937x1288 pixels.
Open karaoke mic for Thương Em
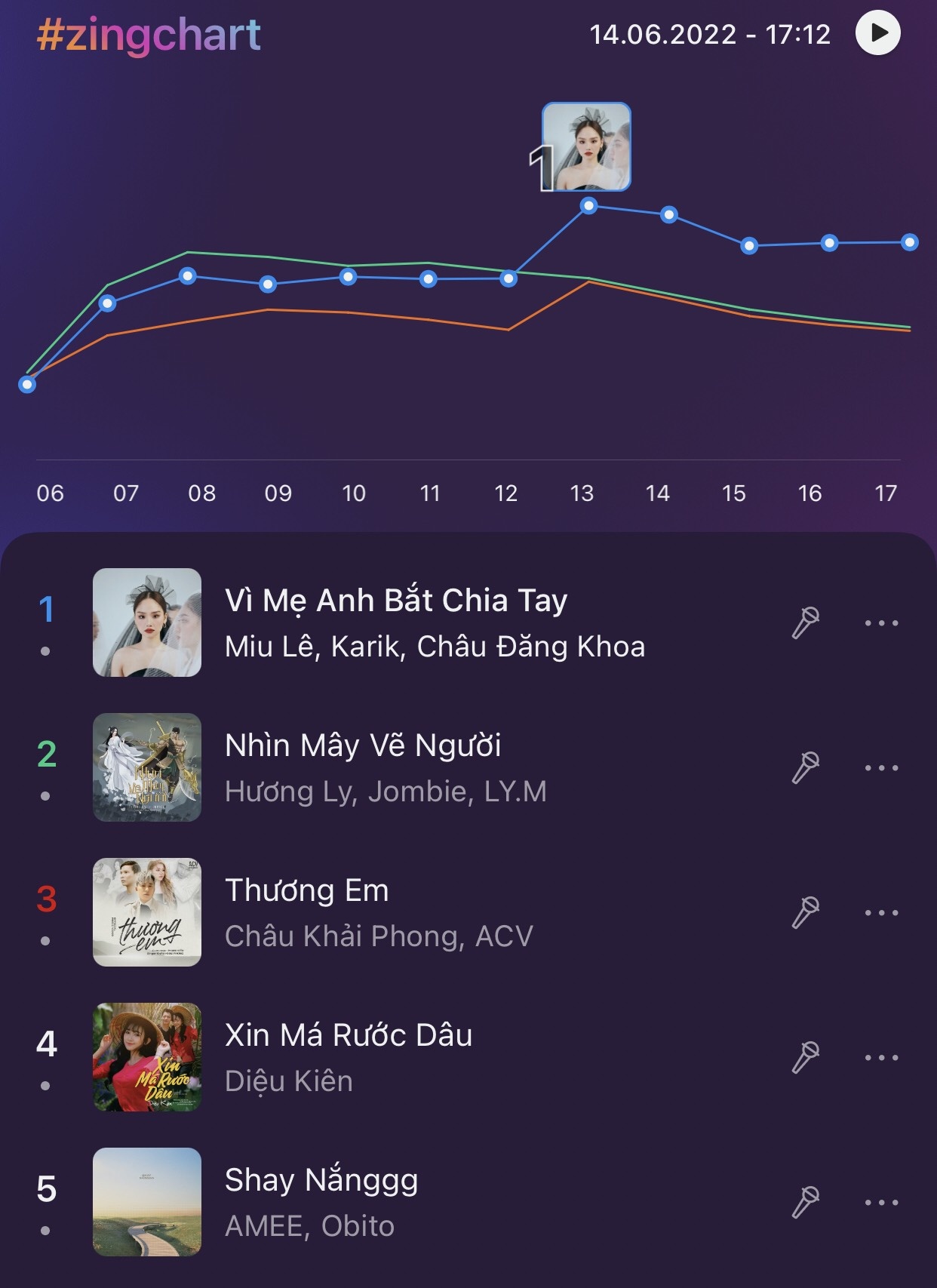(806, 913)
